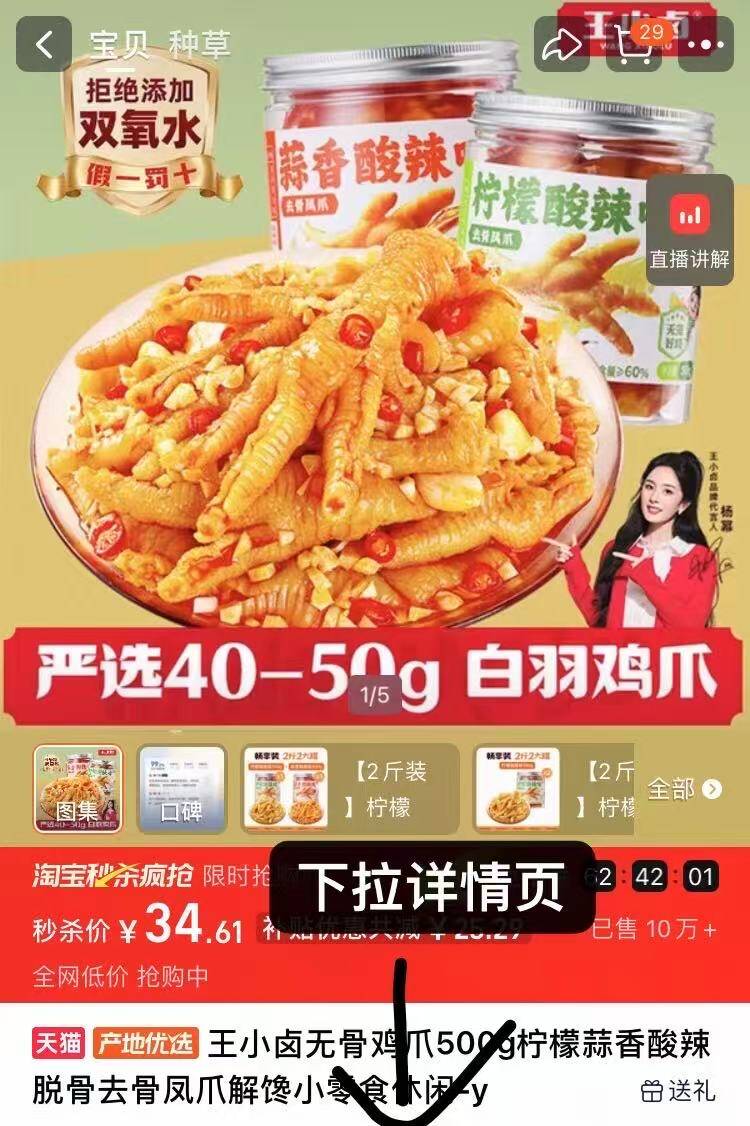The height and width of the screenshot is (1126, 750).
Task: Choose the first 2斤装 柠檬 option
Action: [350, 789]
